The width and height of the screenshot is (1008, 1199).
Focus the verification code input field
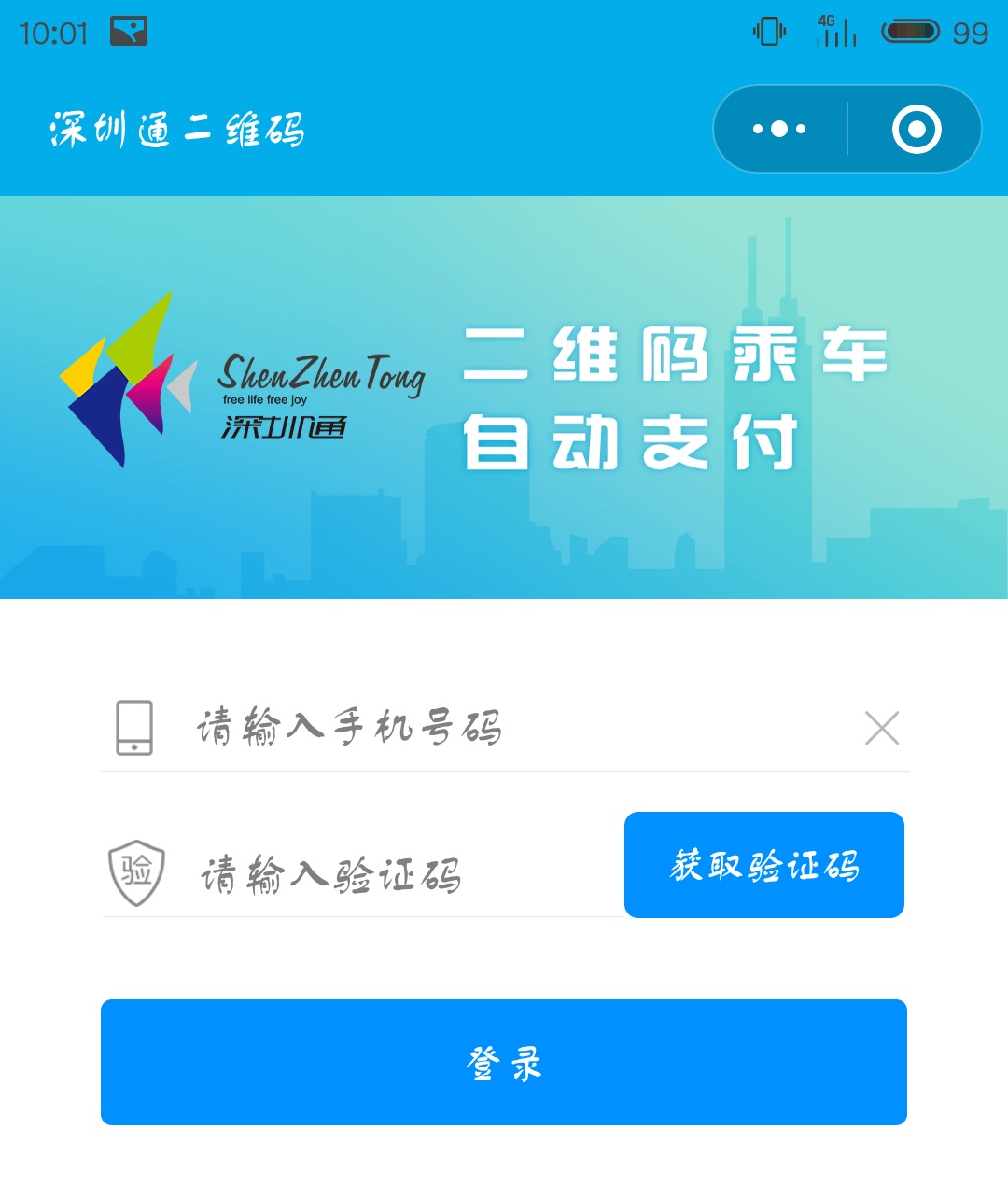tap(392, 875)
